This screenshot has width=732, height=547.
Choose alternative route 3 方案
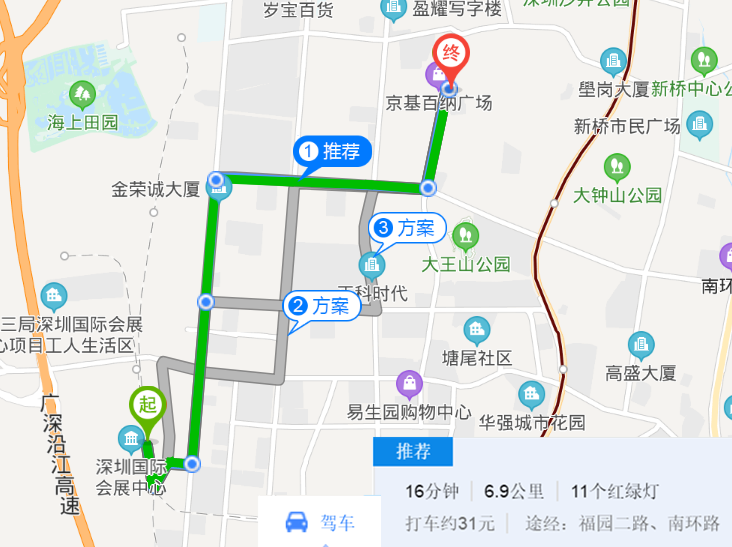[x=407, y=228]
